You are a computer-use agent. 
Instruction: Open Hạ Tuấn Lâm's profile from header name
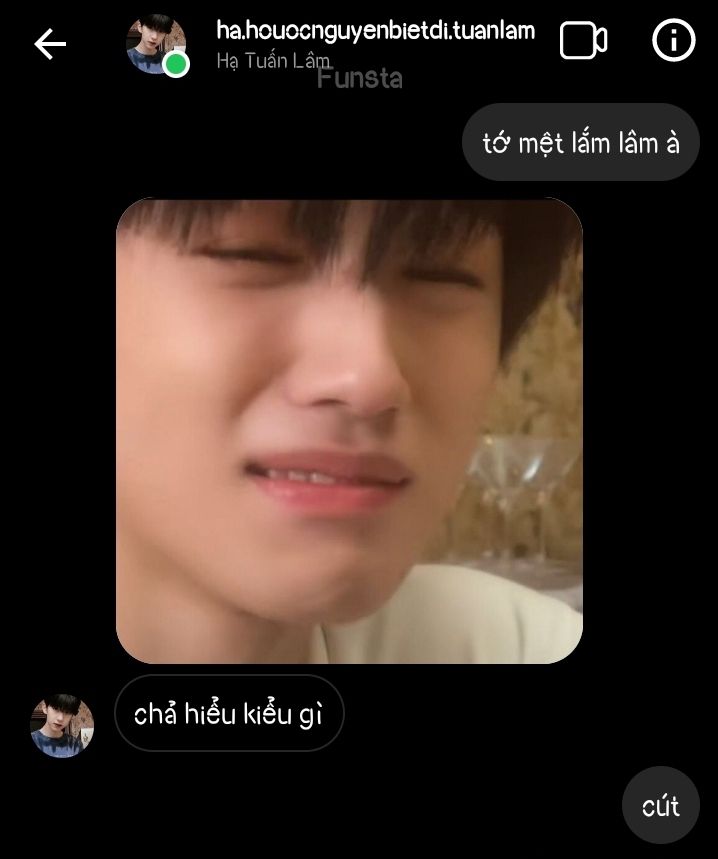coord(375,31)
